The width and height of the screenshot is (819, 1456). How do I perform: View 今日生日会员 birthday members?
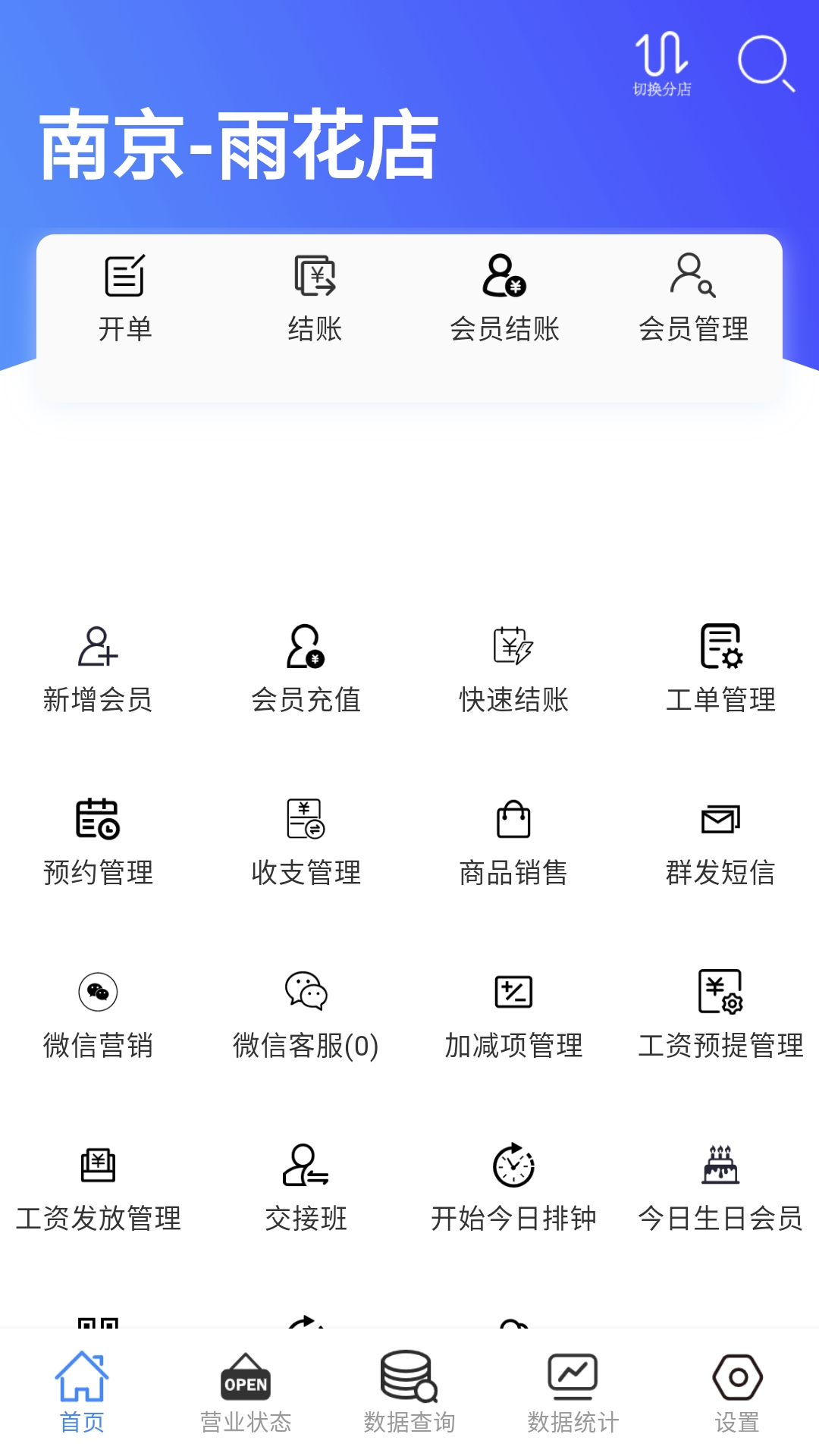pyautogui.click(x=722, y=1183)
